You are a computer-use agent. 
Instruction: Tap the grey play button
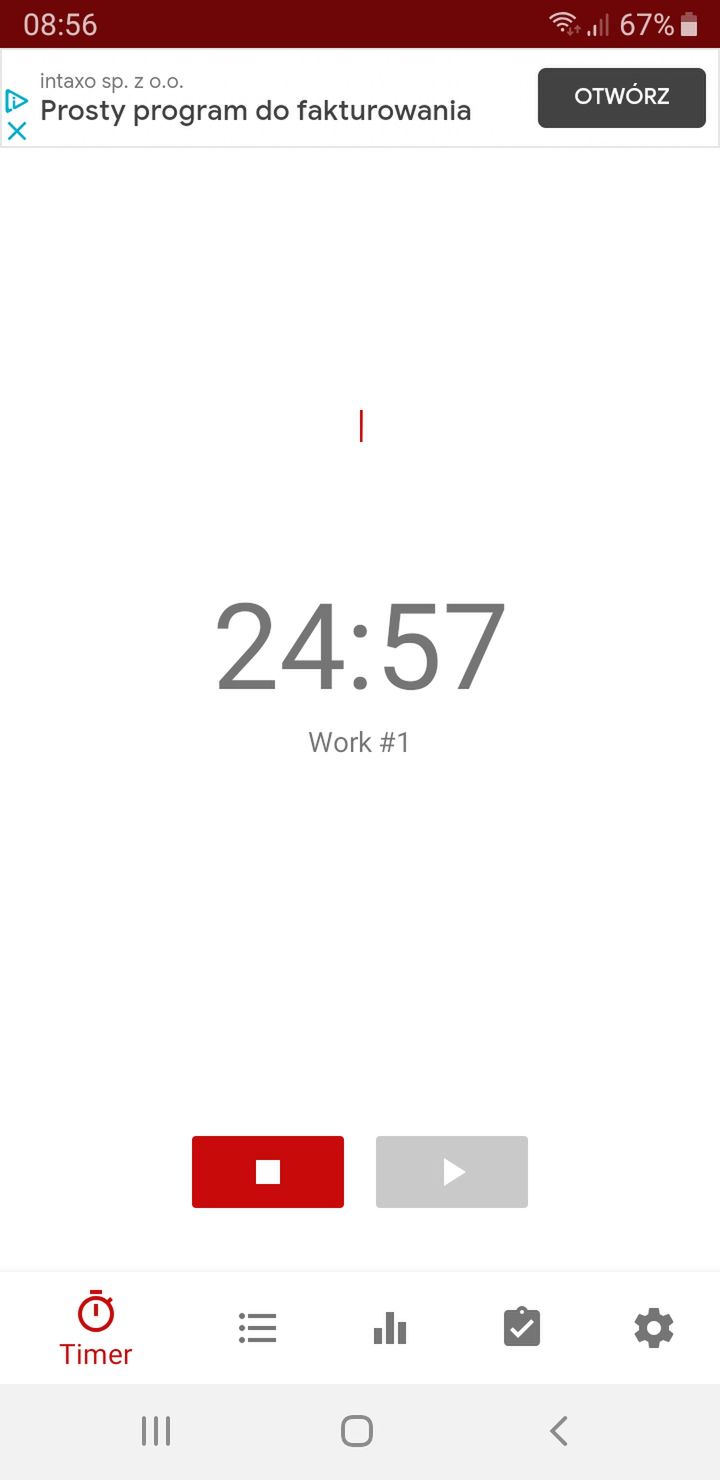pyautogui.click(x=452, y=1172)
